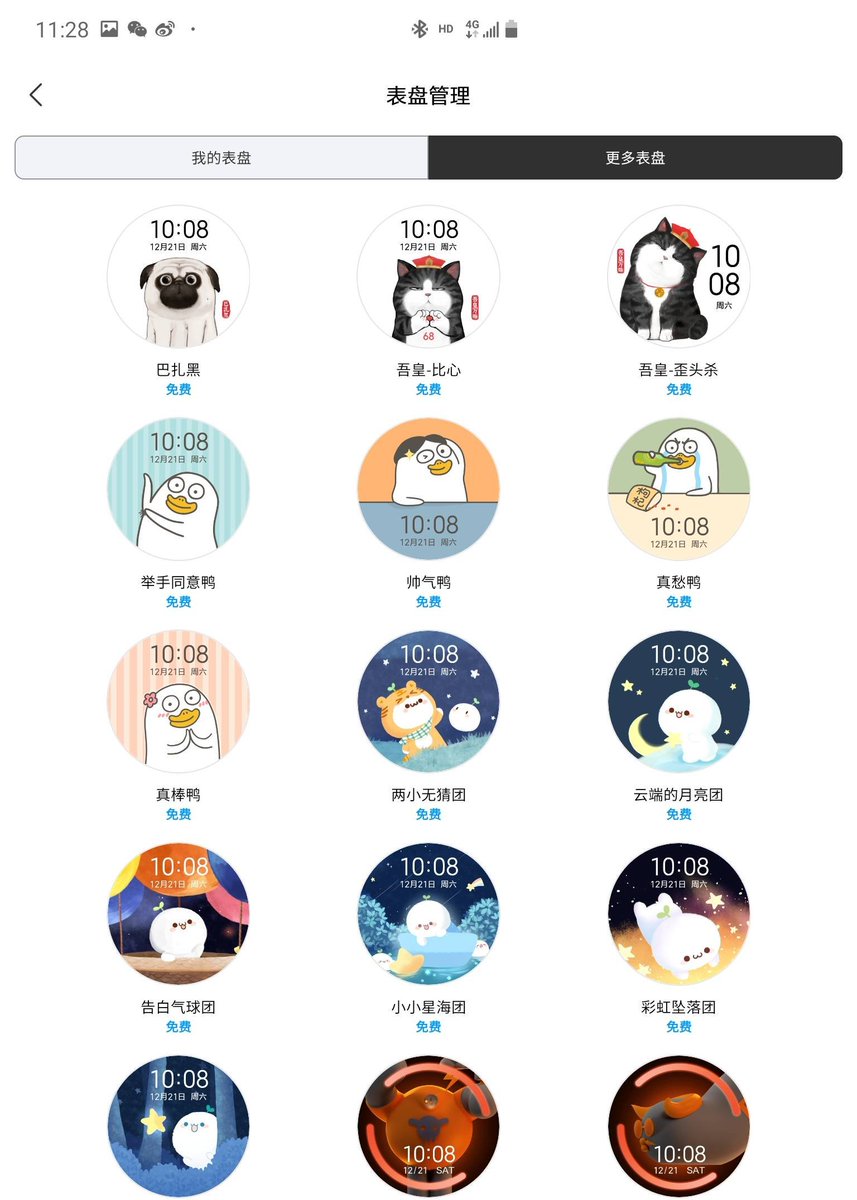Viewport: 857px width, 1200px height.
Task: View the 帅气鸭 watch face
Action: 428,489
